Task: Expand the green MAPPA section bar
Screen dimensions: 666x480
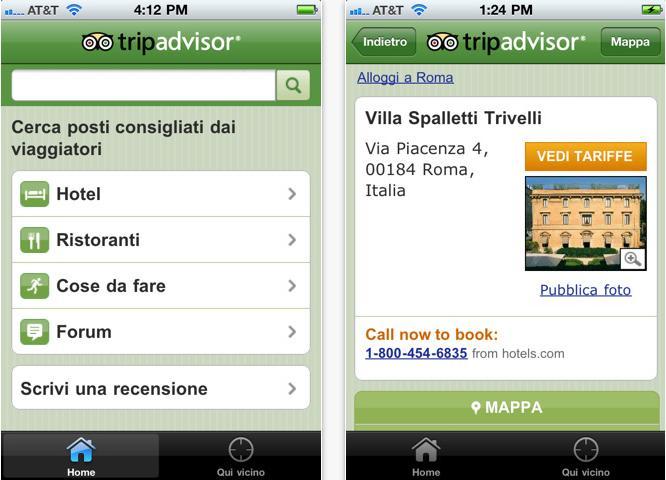Action: pos(507,407)
